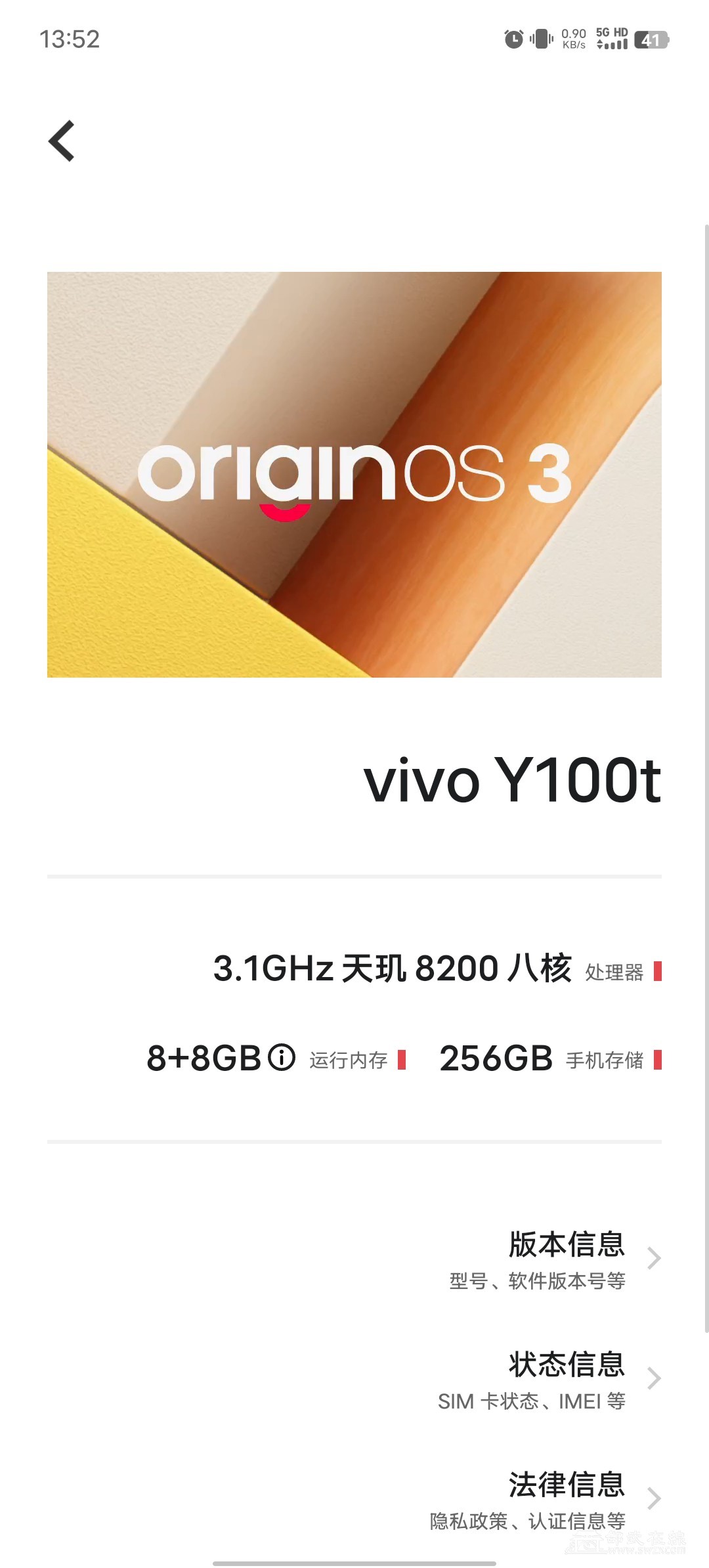Tap the info icon beside 8+8GB
Viewport: 709px width, 1568px height.
tap(282, 1058)
